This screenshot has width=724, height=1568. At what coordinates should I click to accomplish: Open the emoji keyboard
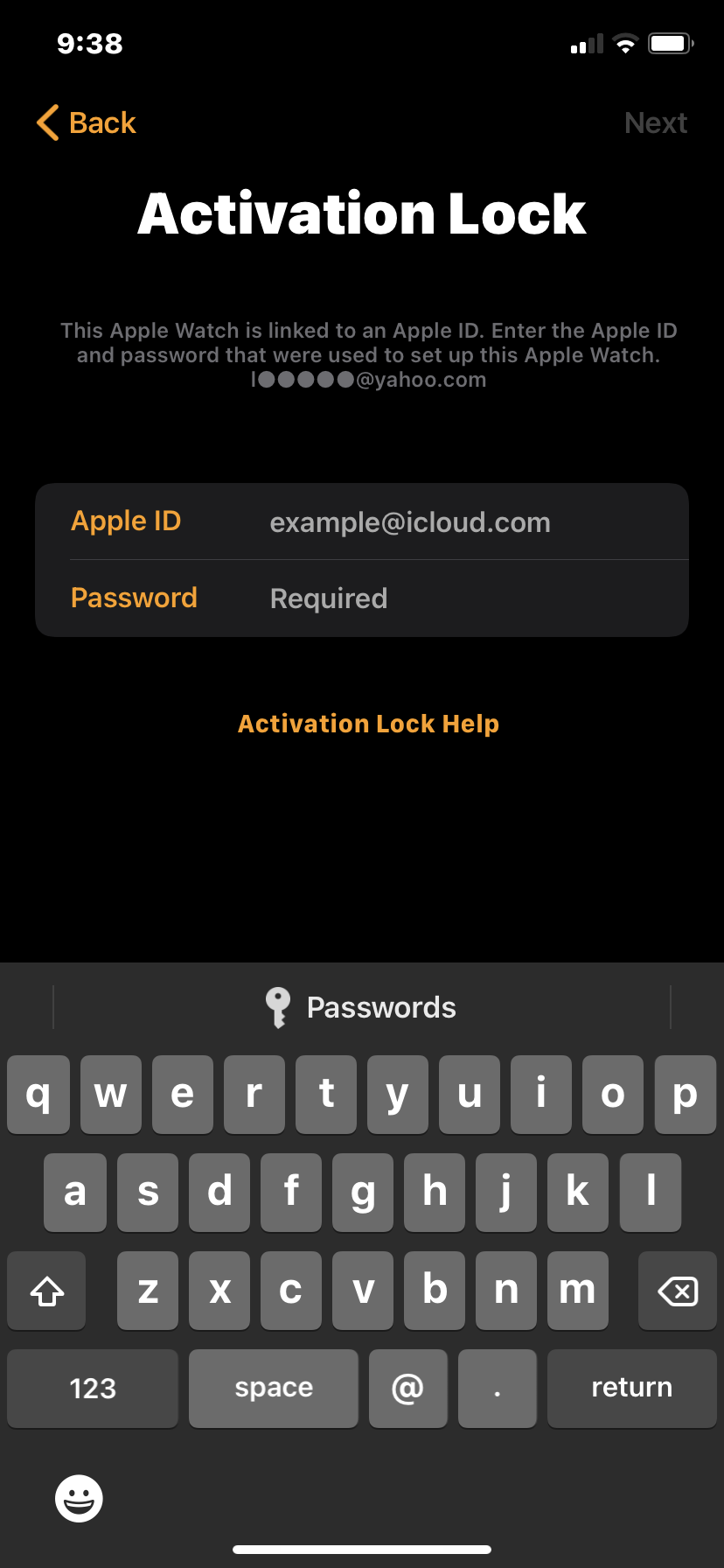(x=79, y=1498)
